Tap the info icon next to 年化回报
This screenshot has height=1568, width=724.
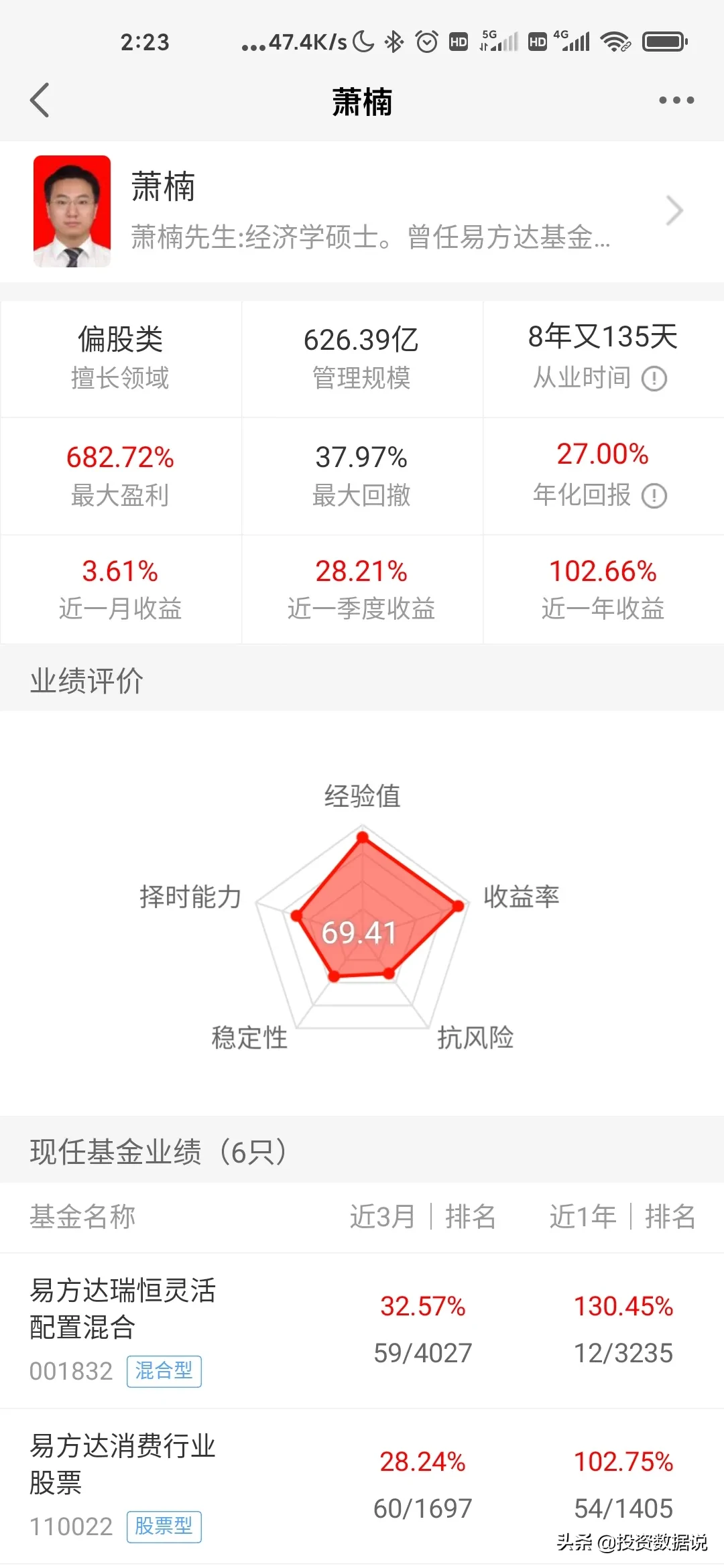tap(654, 496)
